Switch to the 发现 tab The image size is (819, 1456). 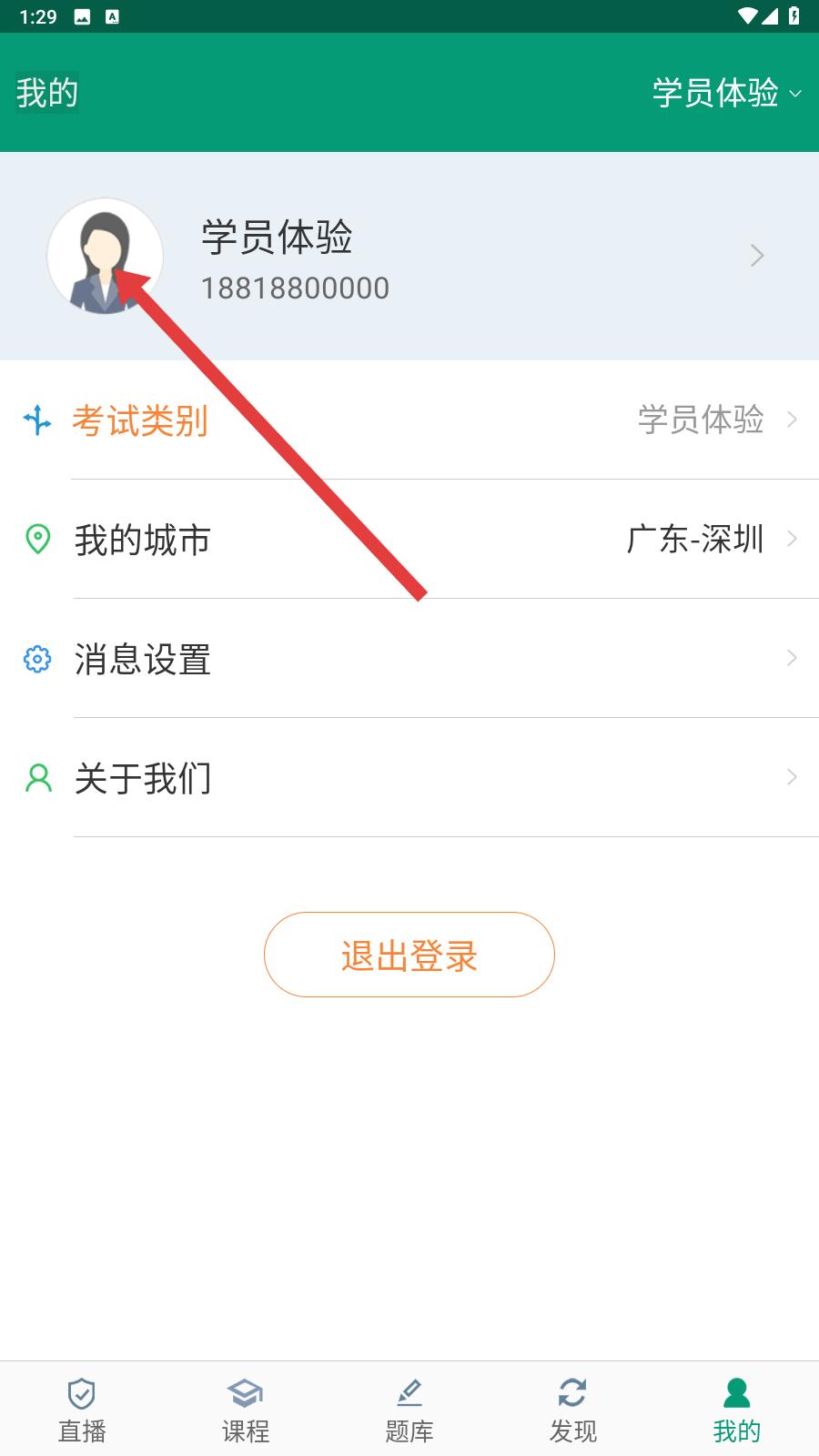pyautogui.click(x=573, y=1410)
